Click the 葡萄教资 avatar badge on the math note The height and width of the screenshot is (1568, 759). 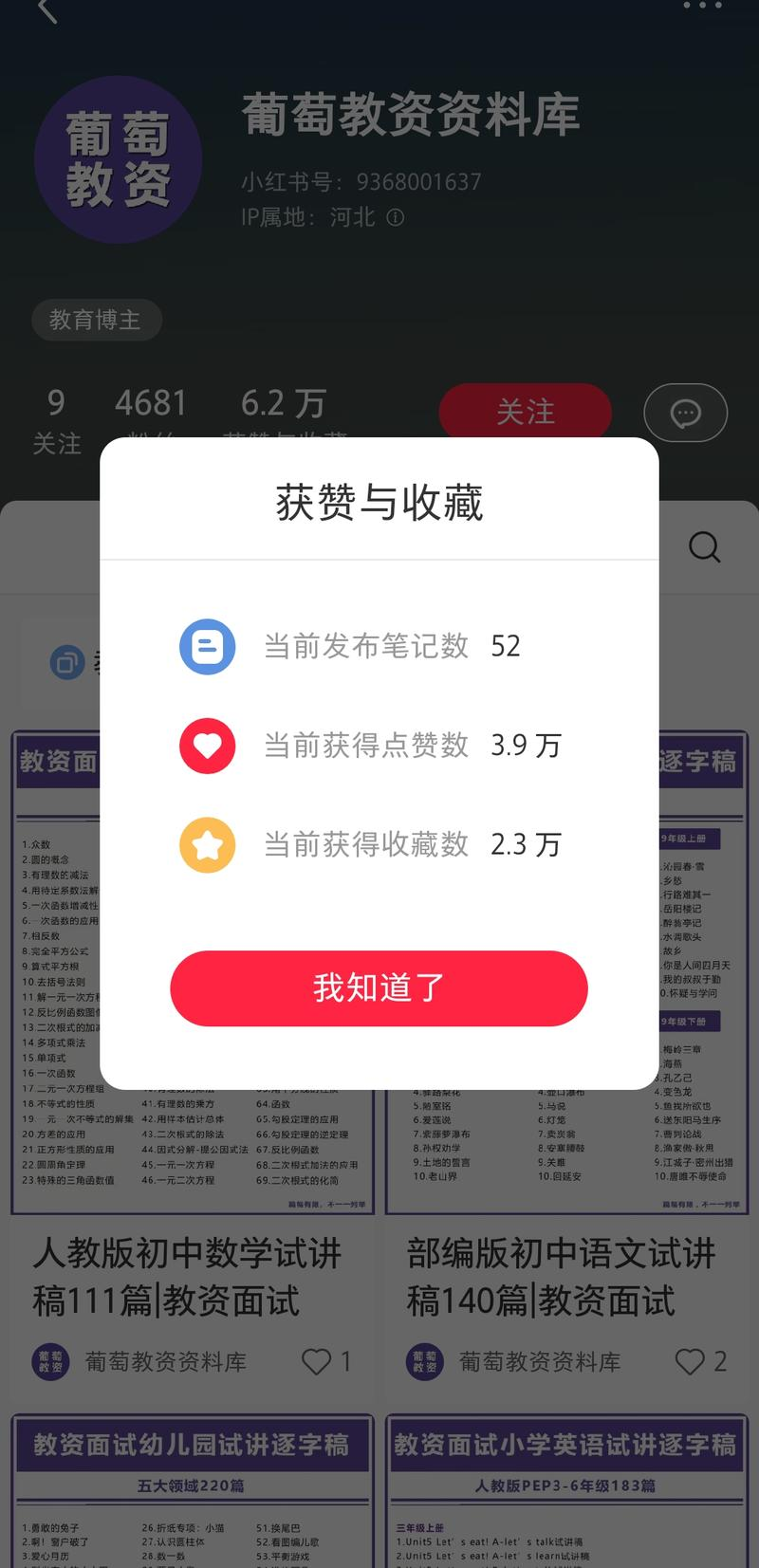click(50, 1362)
